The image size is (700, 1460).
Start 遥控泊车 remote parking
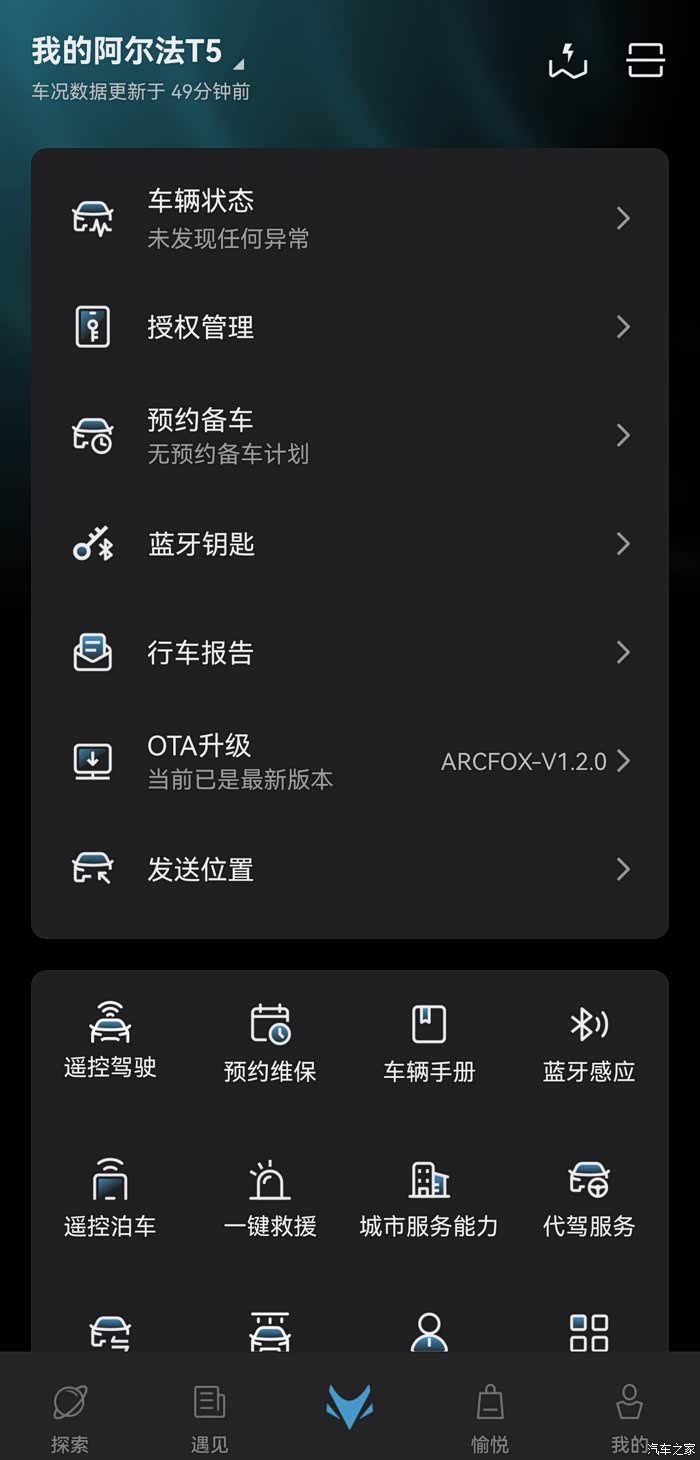[x=110, y=1197]
